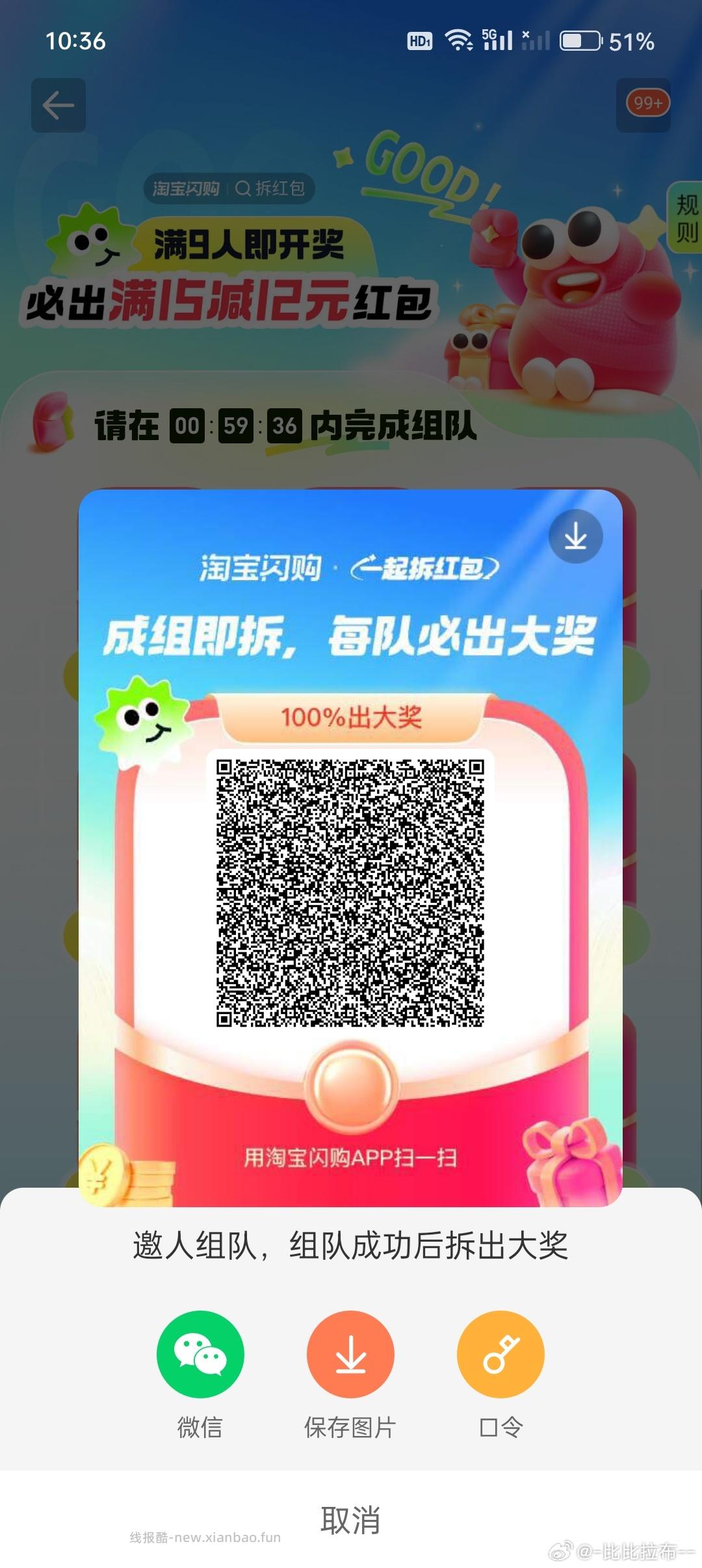Select the 保存图片 download icon

351,1353
